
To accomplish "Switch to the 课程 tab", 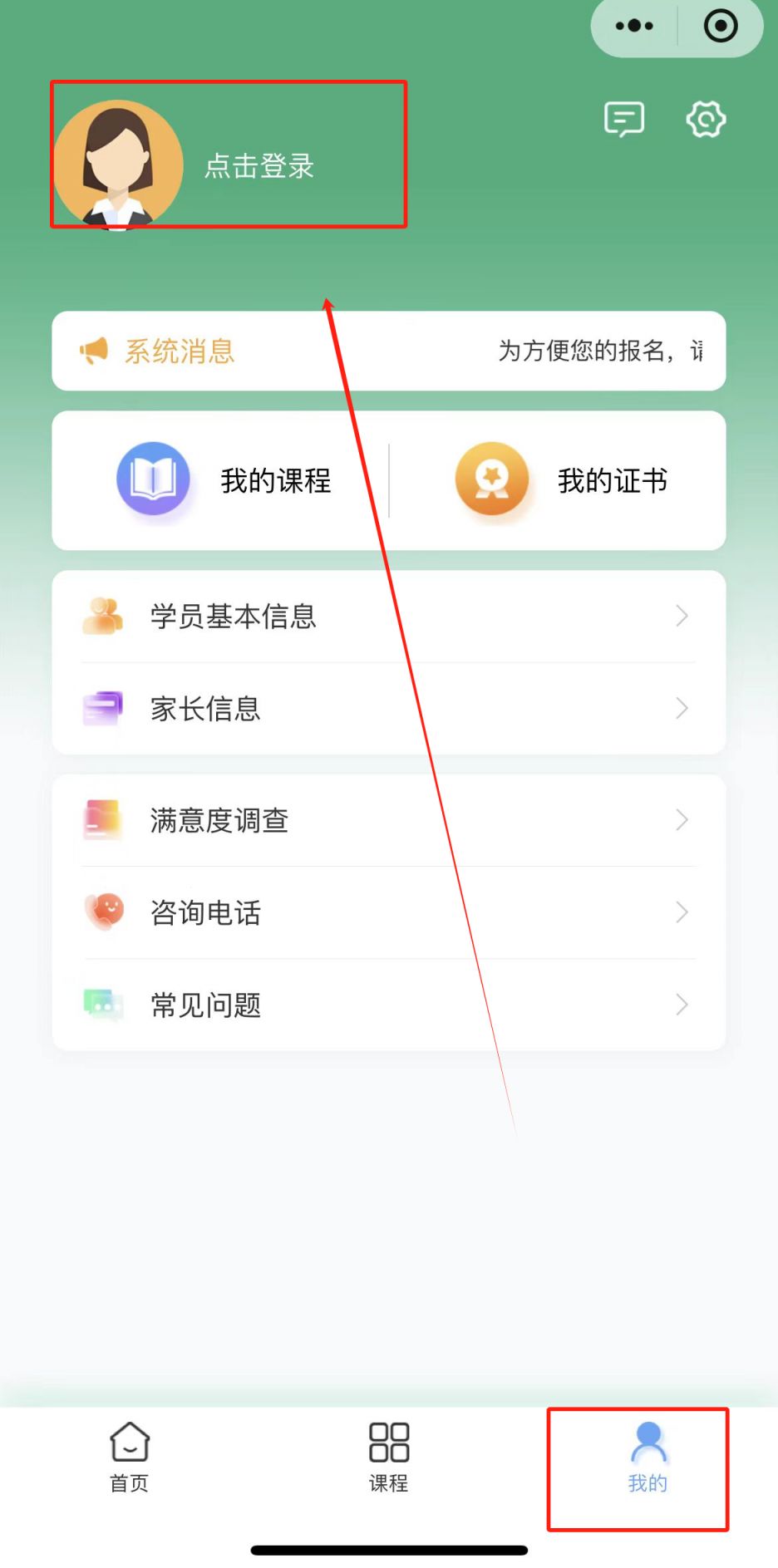I will coord(388,1458).
